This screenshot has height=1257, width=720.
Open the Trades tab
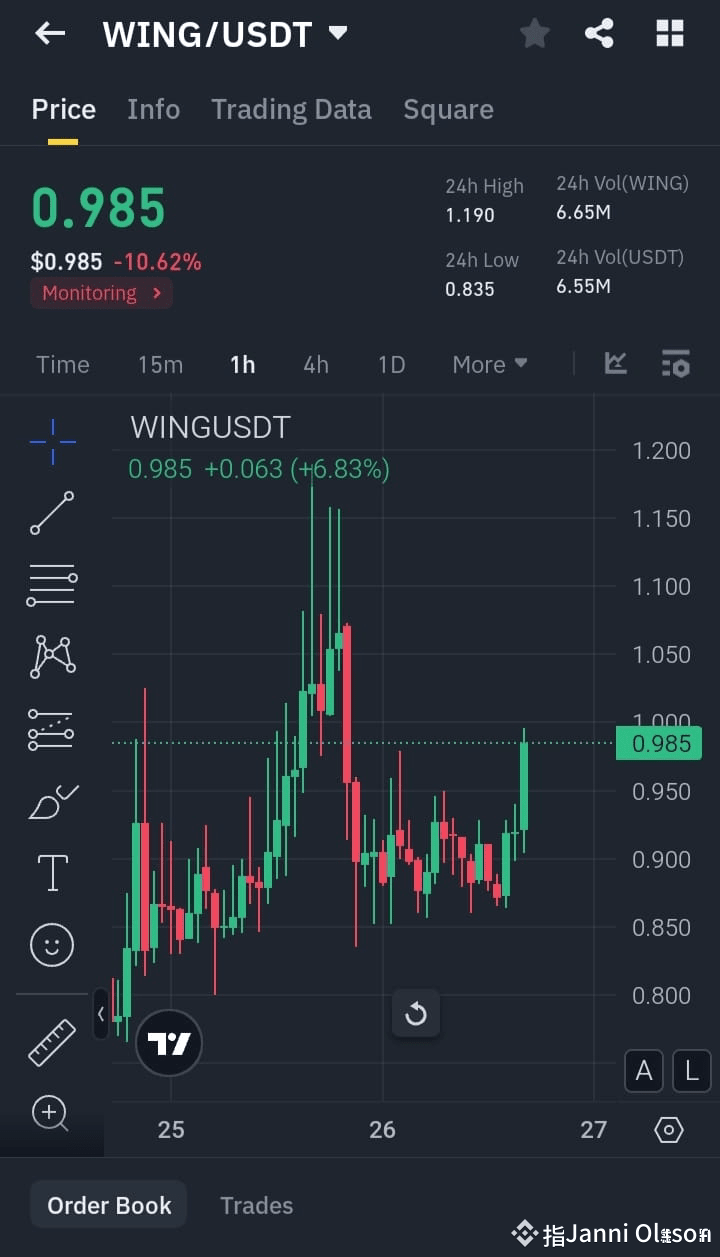click(x=256, y=1205)
